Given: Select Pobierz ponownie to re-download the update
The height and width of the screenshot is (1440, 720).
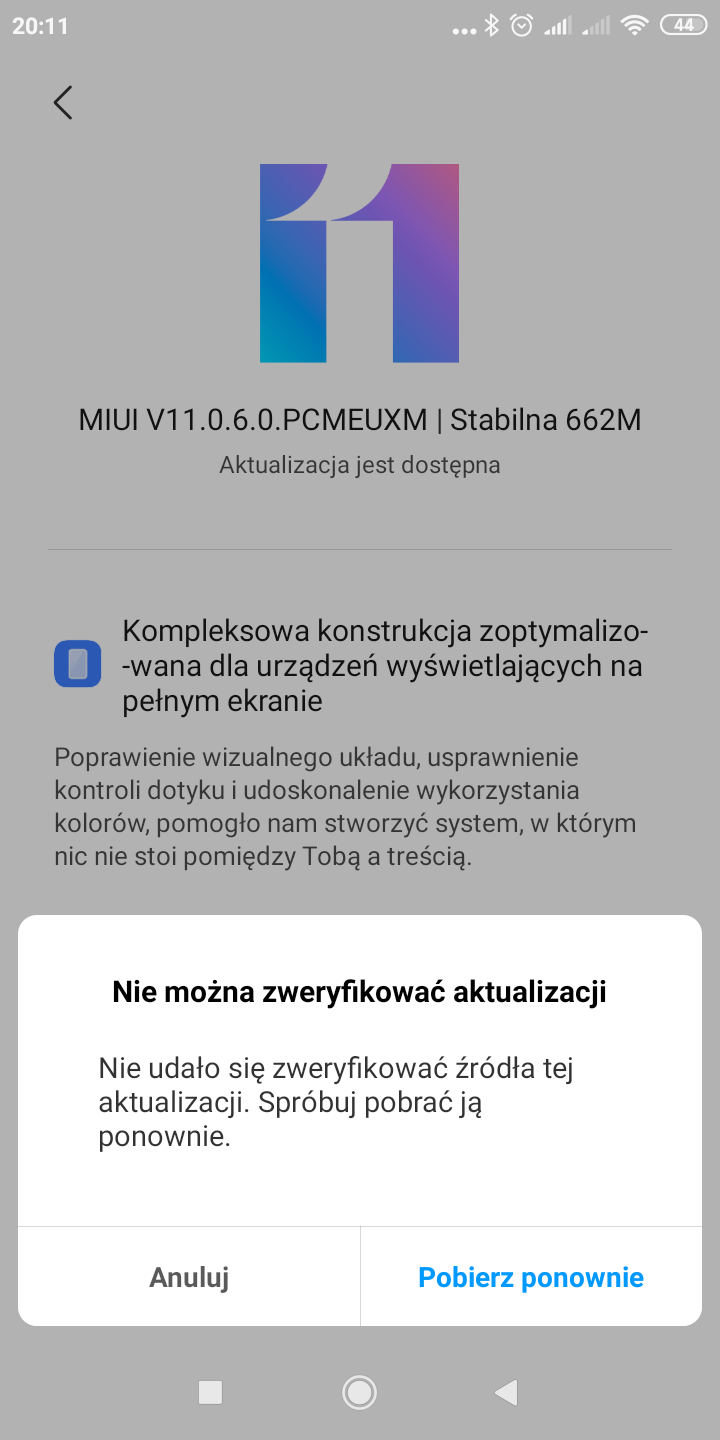Looking at the screenshot, I should click(530, 1277).
